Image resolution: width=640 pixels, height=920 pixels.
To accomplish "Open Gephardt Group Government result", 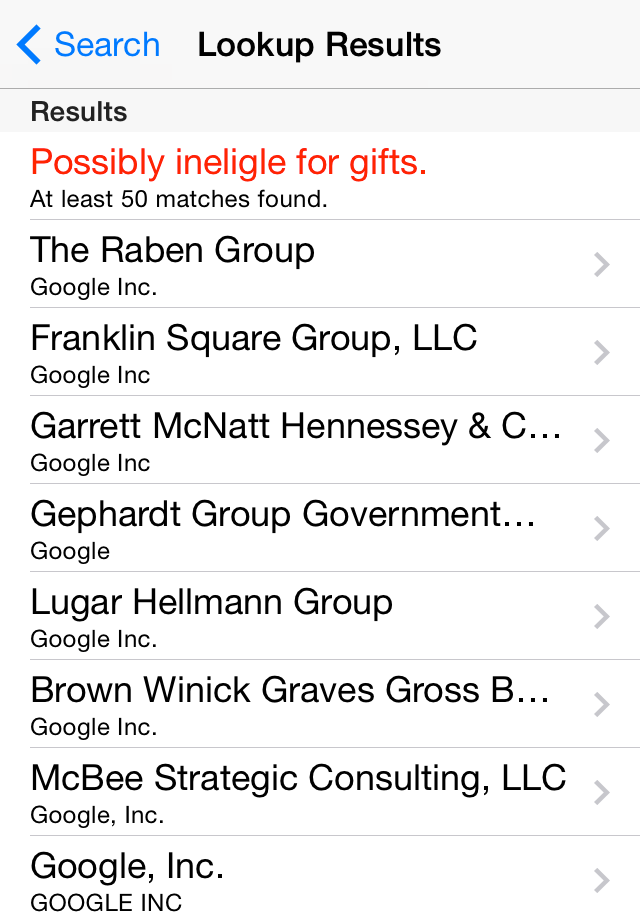I will 320,528.
